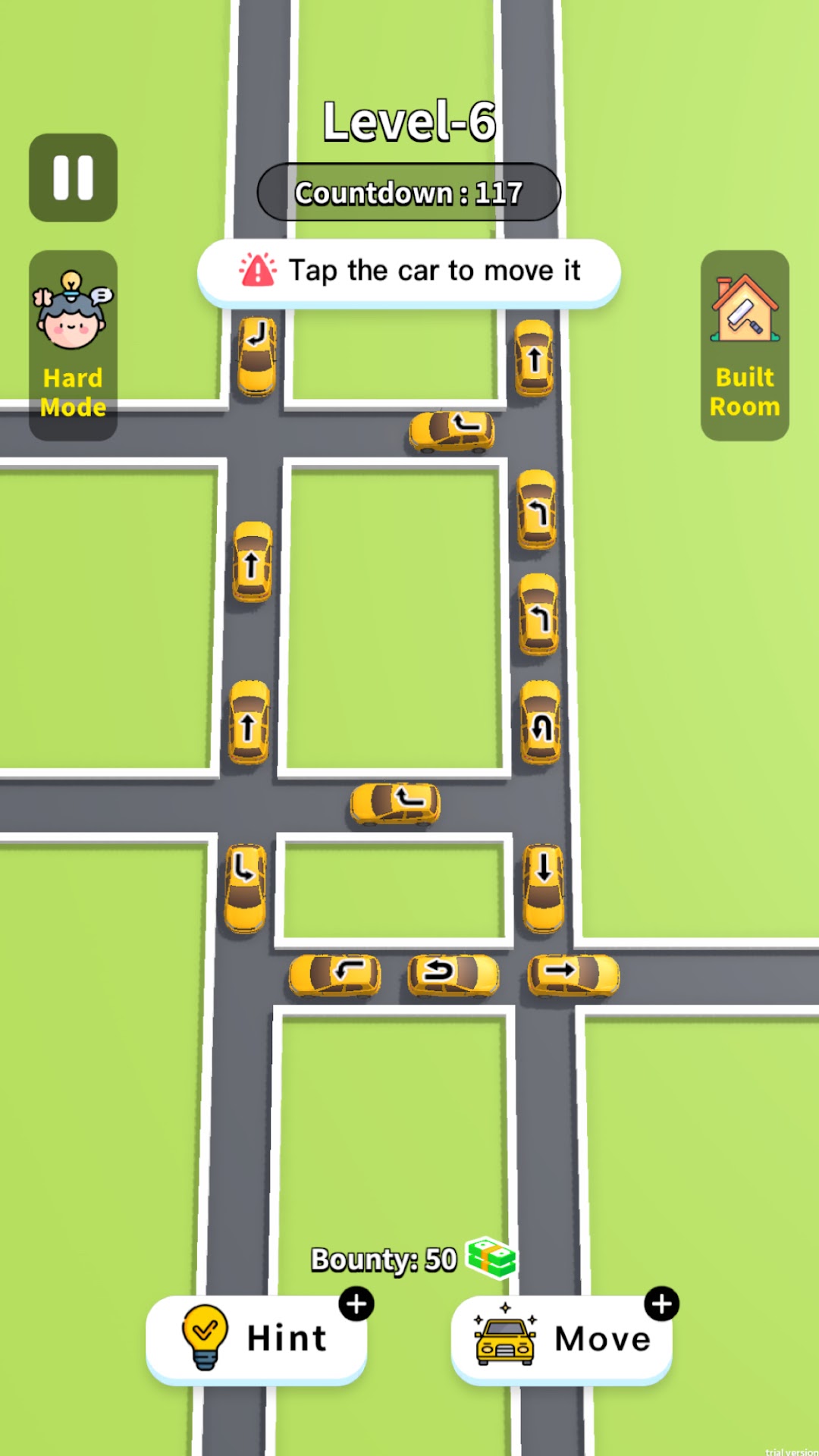Tap the car with the right arrow
The image size is (819, 1456).
point(574,974)
